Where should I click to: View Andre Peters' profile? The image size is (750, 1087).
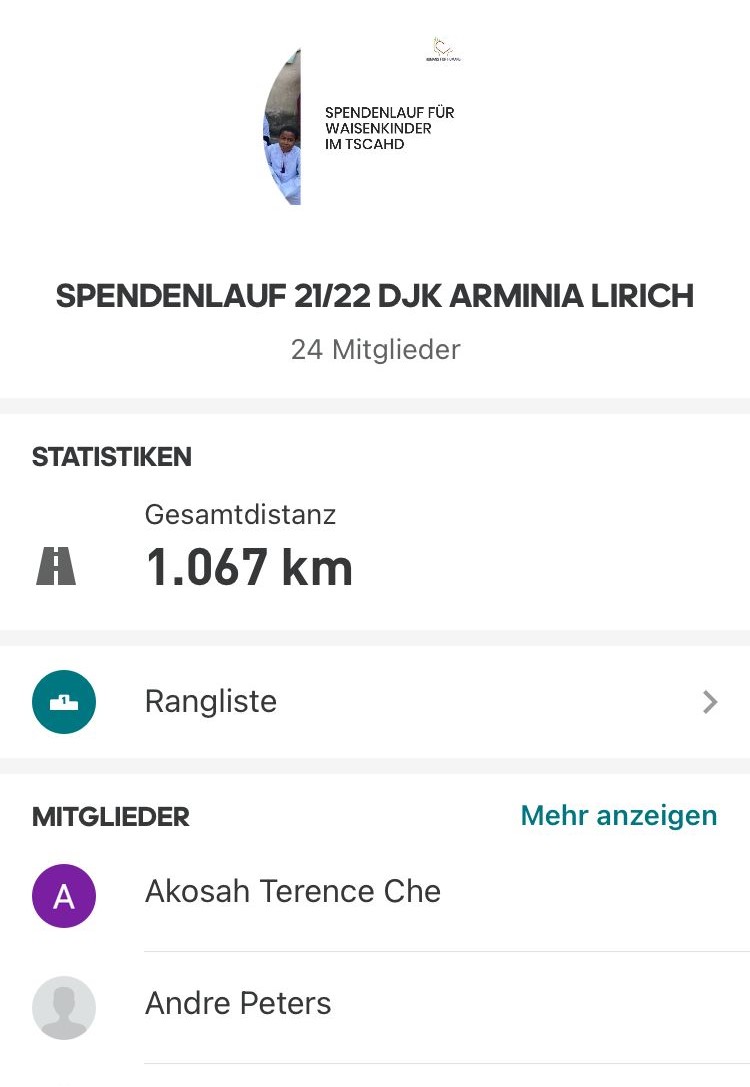click(238, 1004)
